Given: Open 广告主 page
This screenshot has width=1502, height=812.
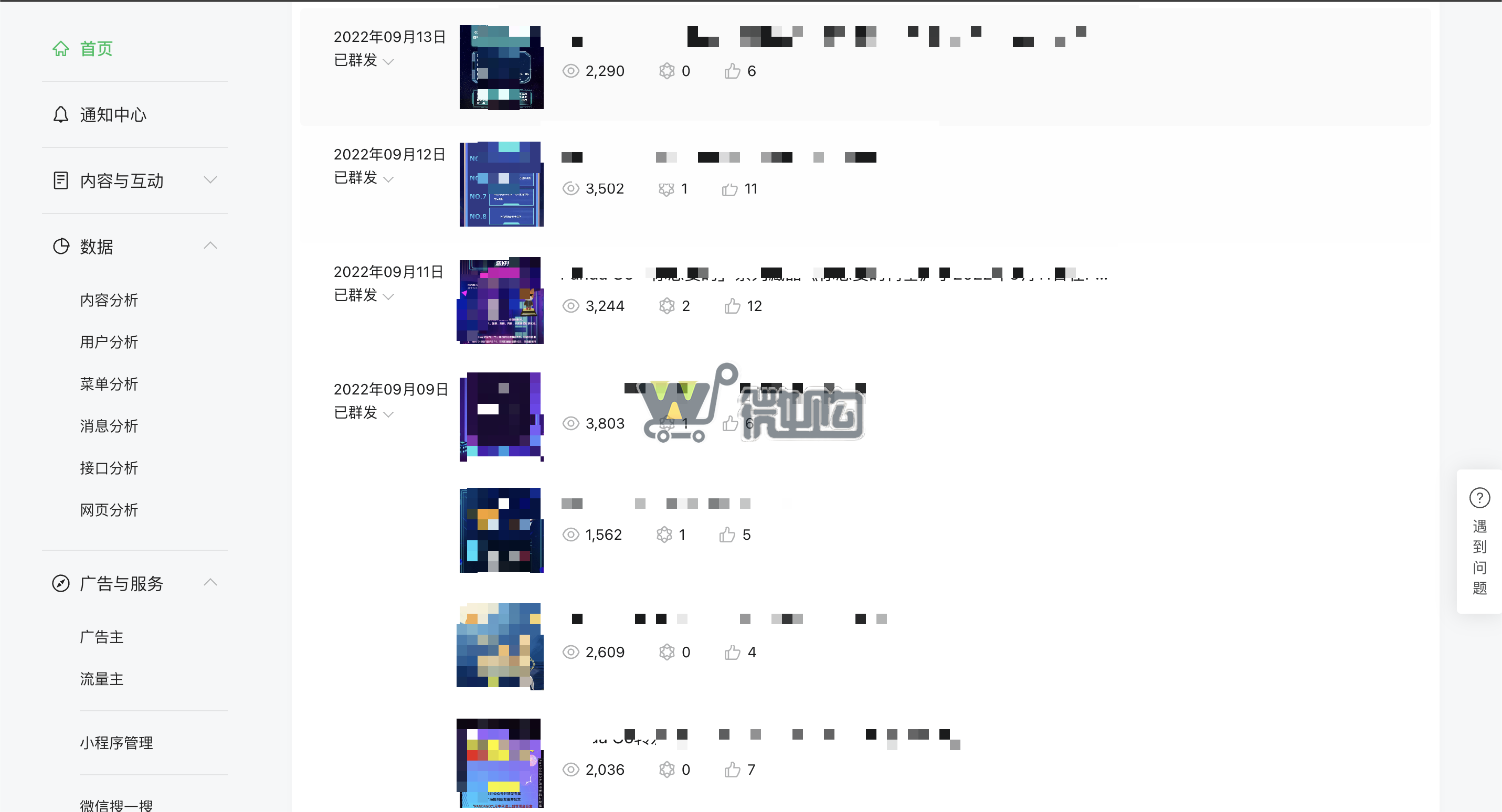Looking at the screenshot, I should [101, 637].
